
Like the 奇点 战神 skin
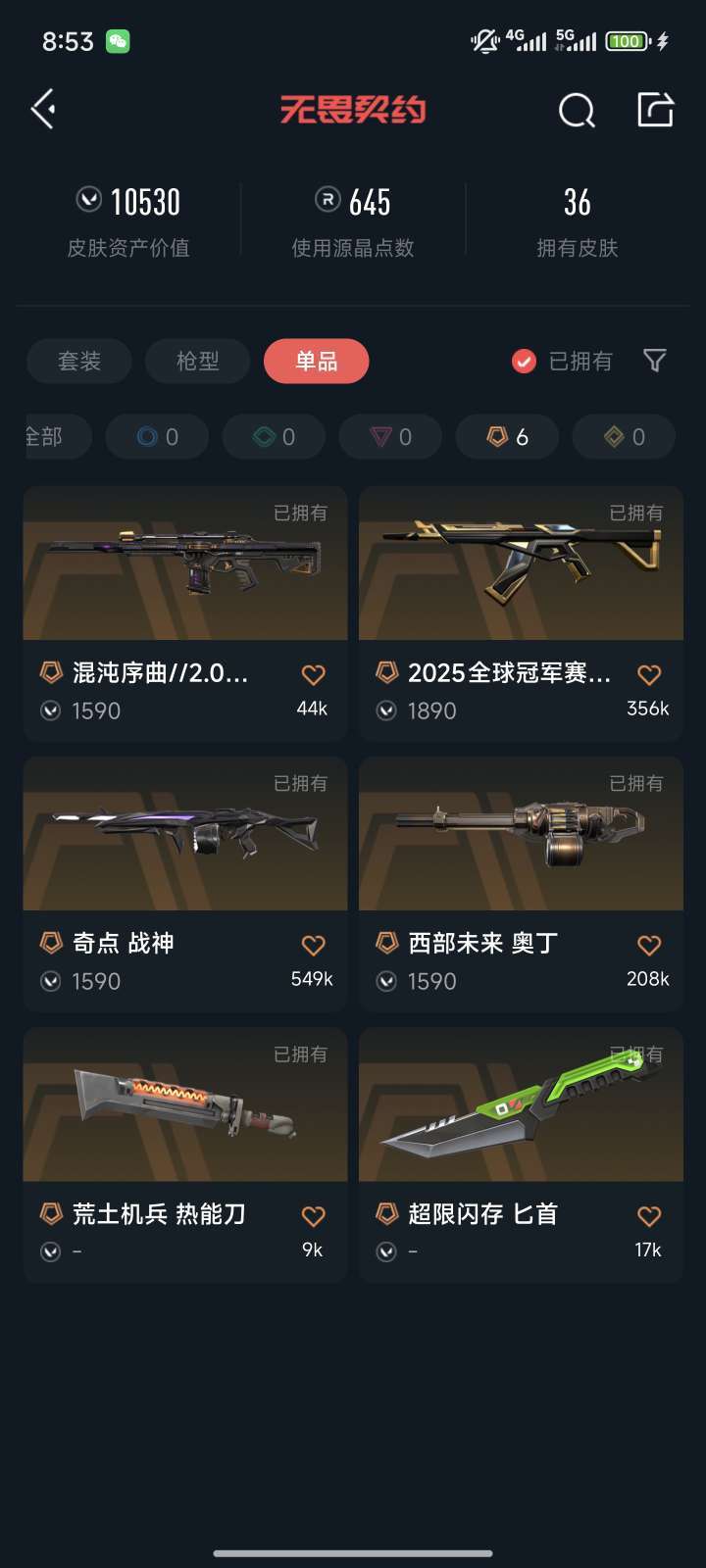pyautogui.click(x=313, y=946)
